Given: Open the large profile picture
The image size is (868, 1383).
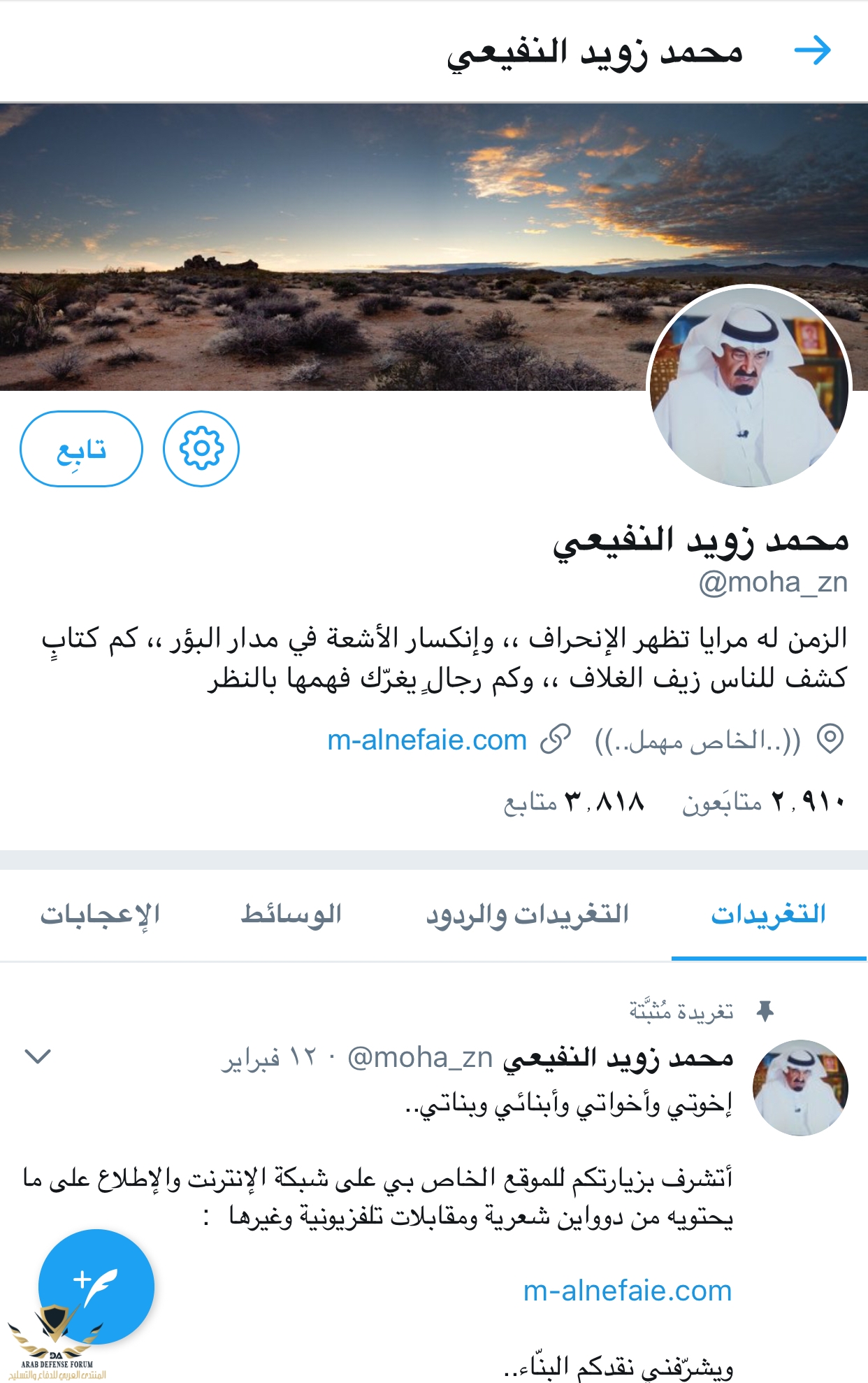Looking at the screenshot, I should tap(748, 387).
